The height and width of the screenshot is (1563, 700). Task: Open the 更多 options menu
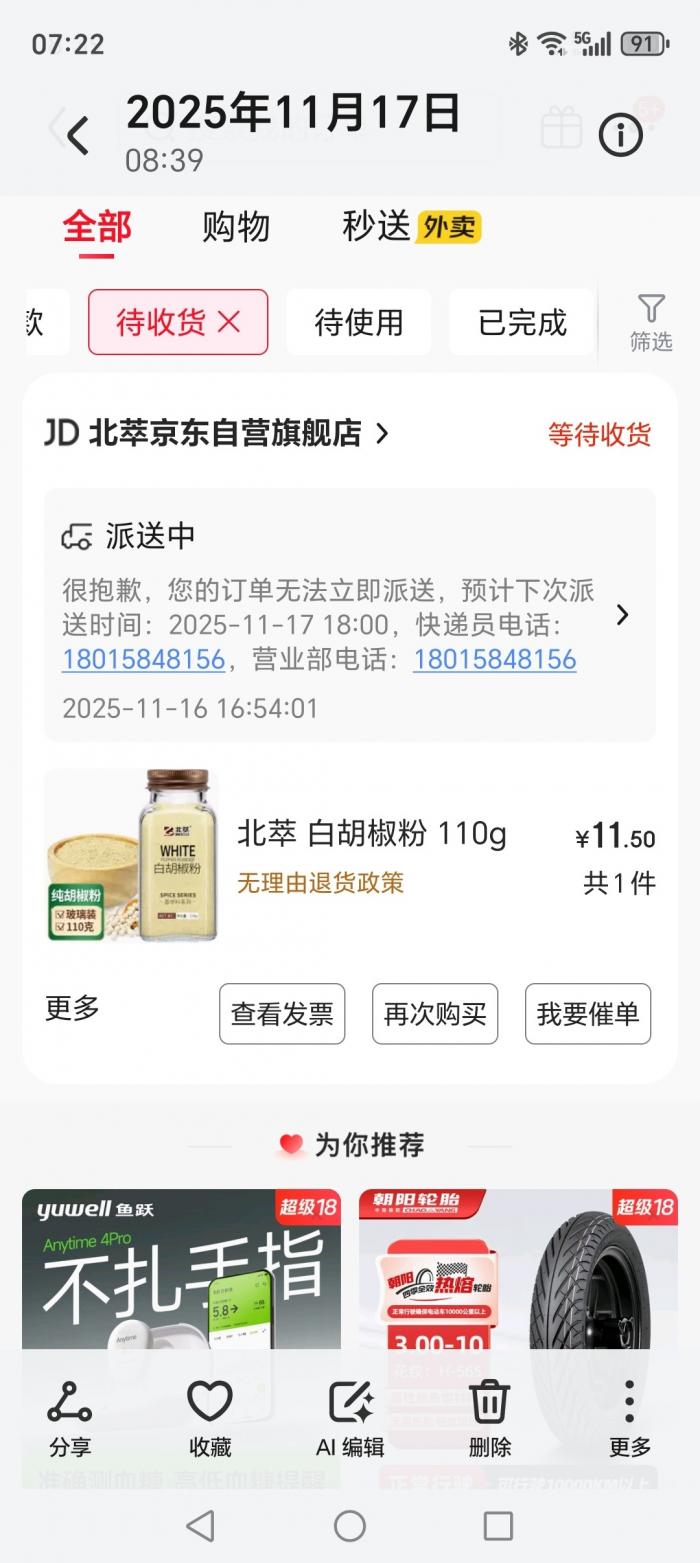point(629,1418)
